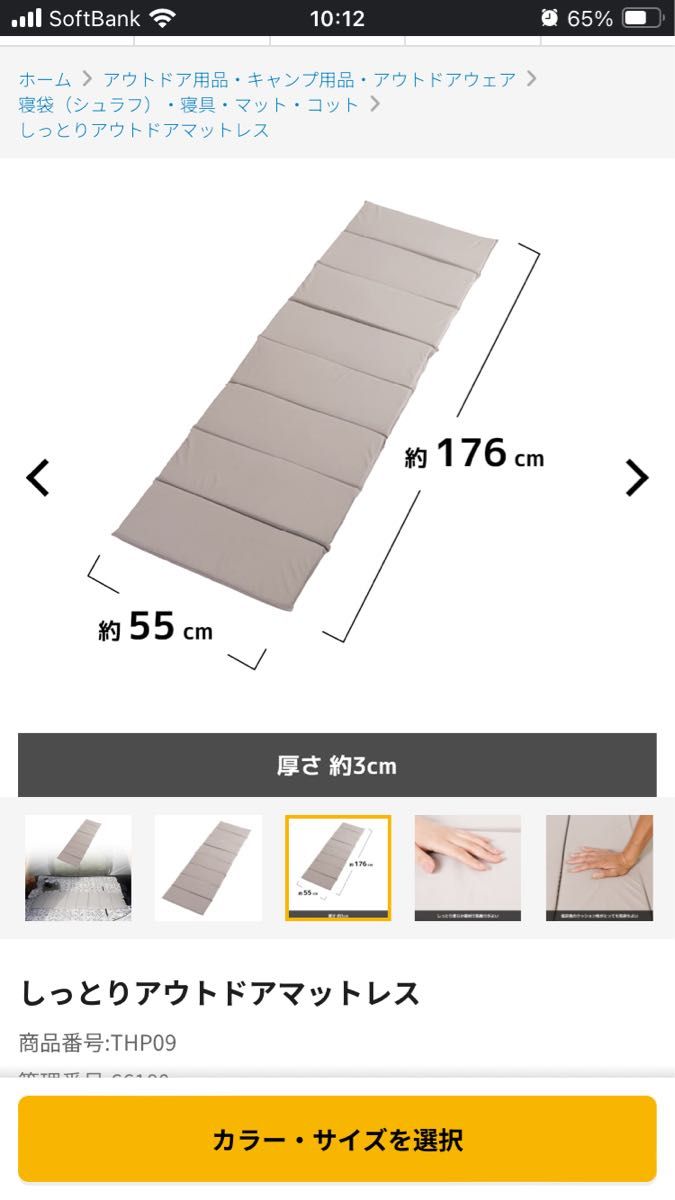Open アウトドア用品・キャンプ用品・アウトドアウェア breadcrumb
This screenshot has width=675, height=1200.
tap(309, 79)
